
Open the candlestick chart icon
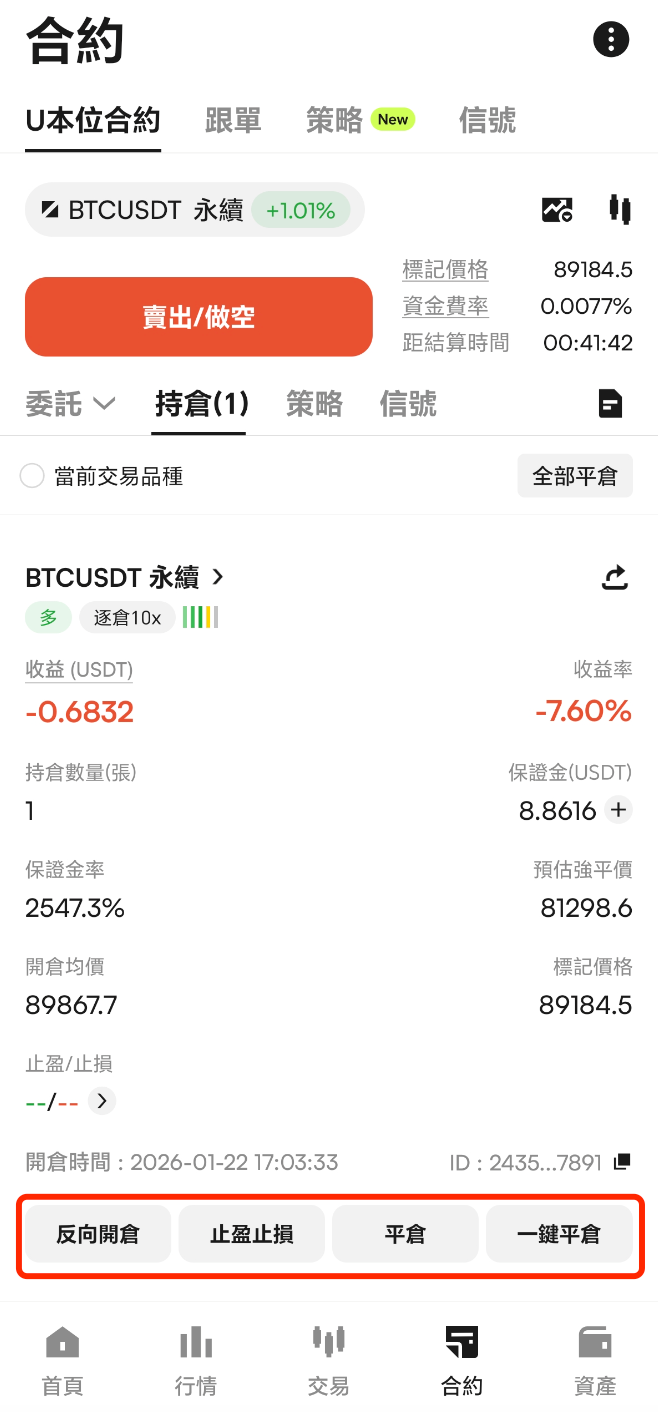pos(620,210)
